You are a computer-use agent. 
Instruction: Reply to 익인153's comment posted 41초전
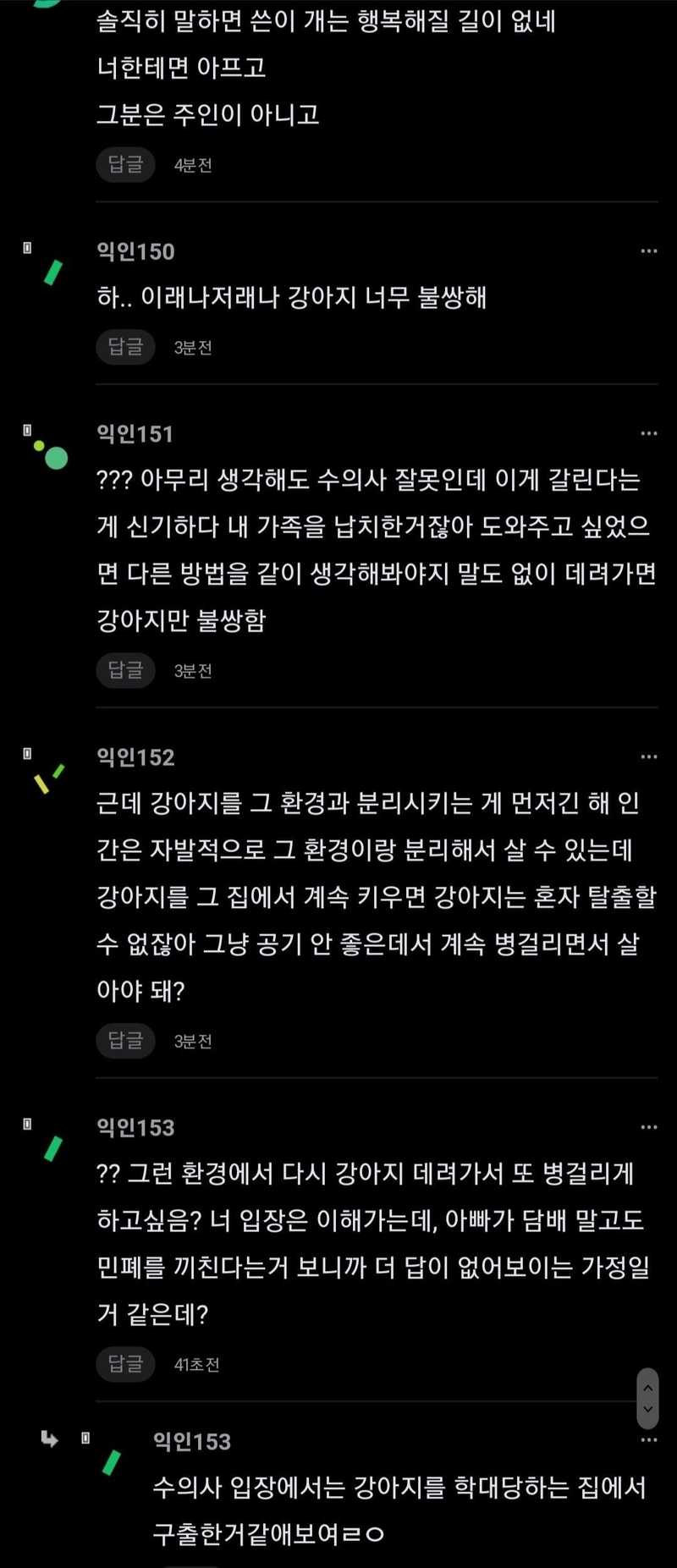(125, 1363)
